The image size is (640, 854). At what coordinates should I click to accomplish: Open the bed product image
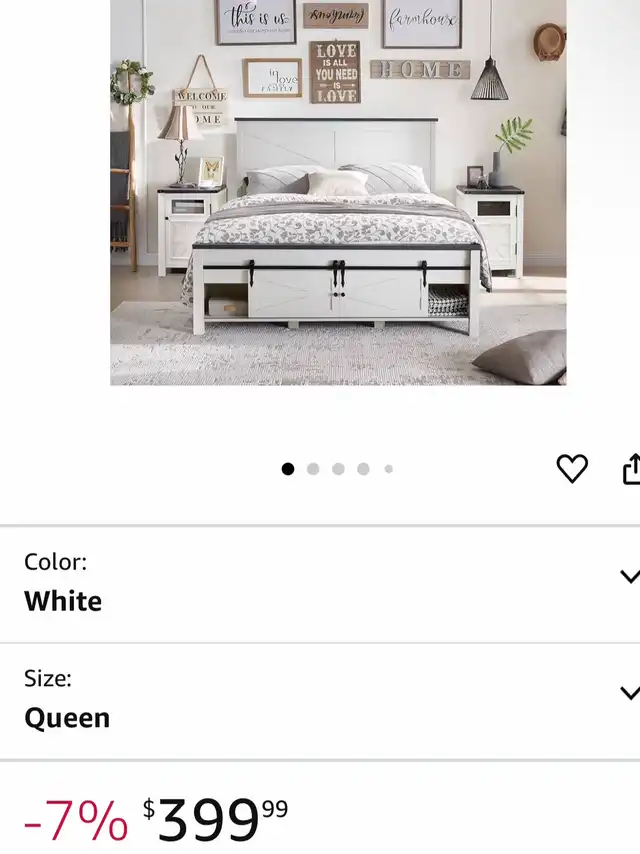(x=338, y=192)
